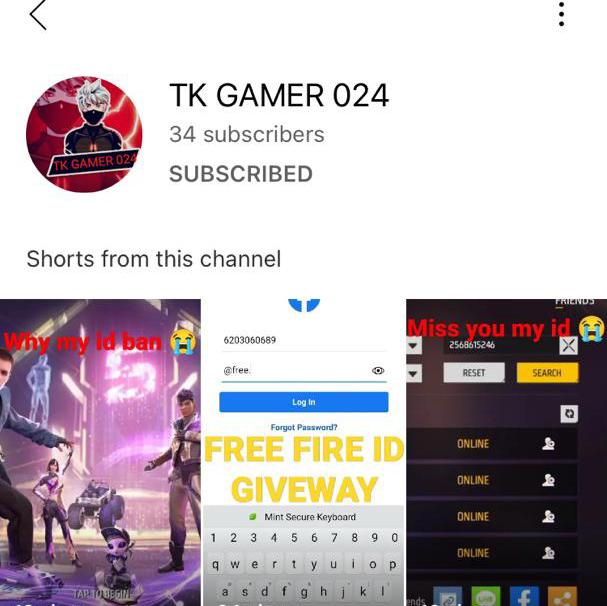Open the "Free Fire ID Giveaway" short
The image size is (607, 606).
[303, 452]
